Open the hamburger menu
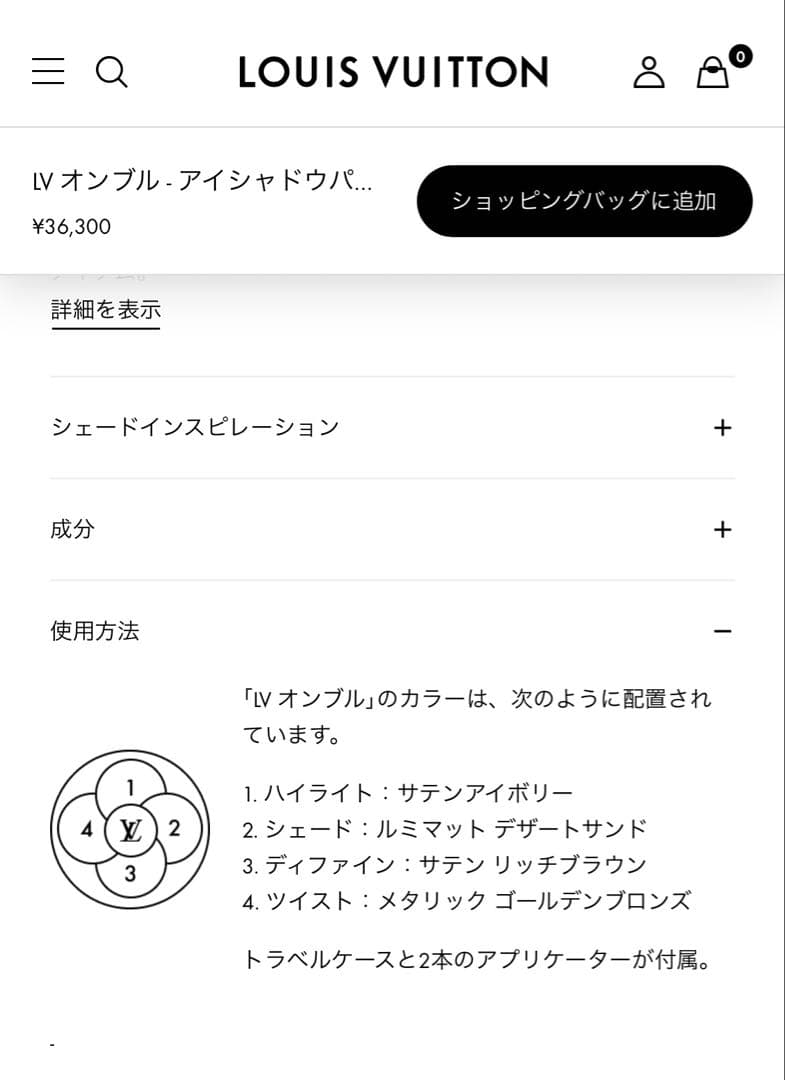 (48, 71)
